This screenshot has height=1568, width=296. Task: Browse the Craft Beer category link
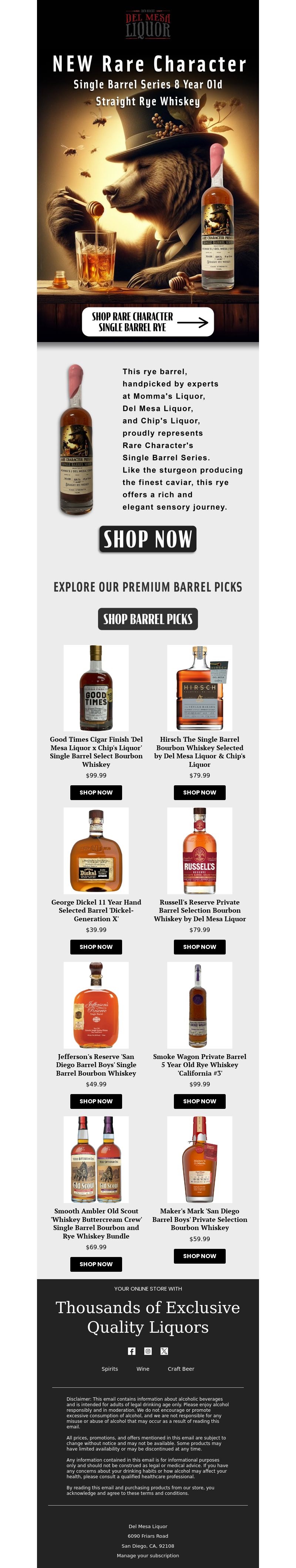point(181,1368)
